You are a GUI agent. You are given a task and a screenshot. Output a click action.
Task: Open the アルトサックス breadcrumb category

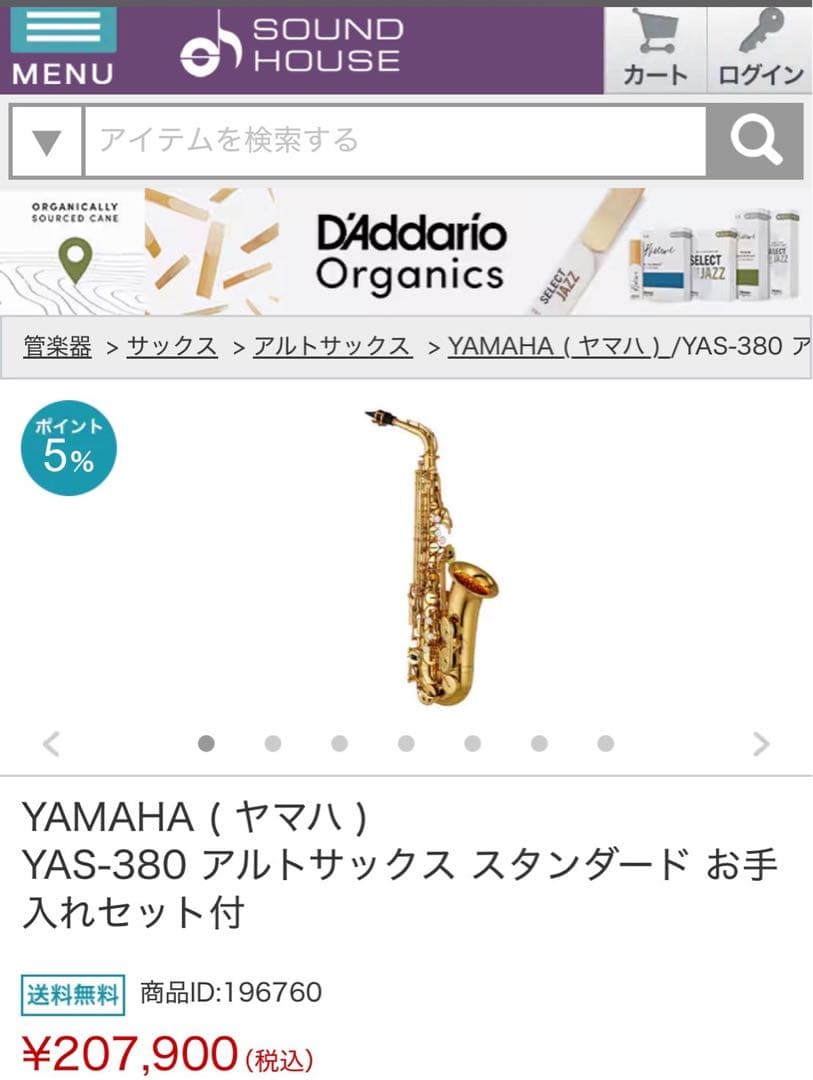point(330,345)
